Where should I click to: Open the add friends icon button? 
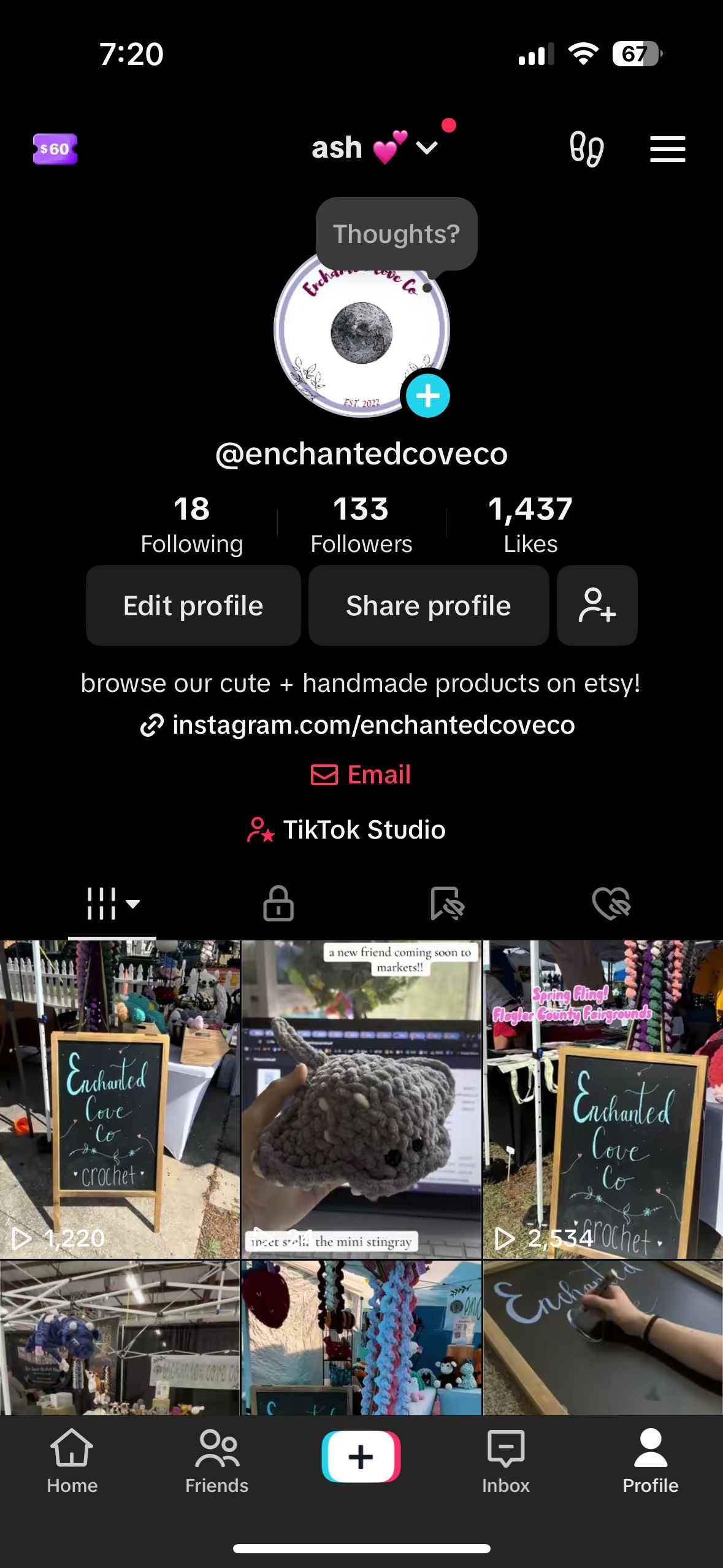pos(597,605)
